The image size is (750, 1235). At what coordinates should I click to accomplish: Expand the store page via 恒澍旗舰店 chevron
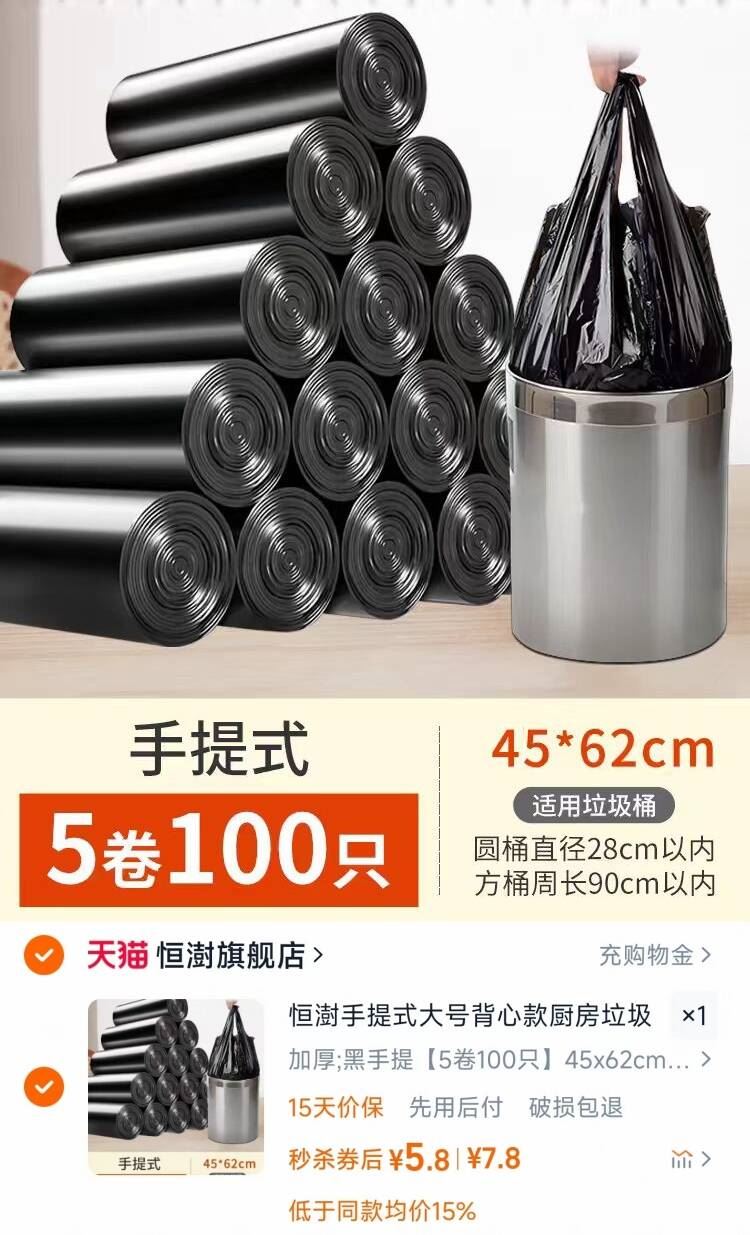point(318,953)
